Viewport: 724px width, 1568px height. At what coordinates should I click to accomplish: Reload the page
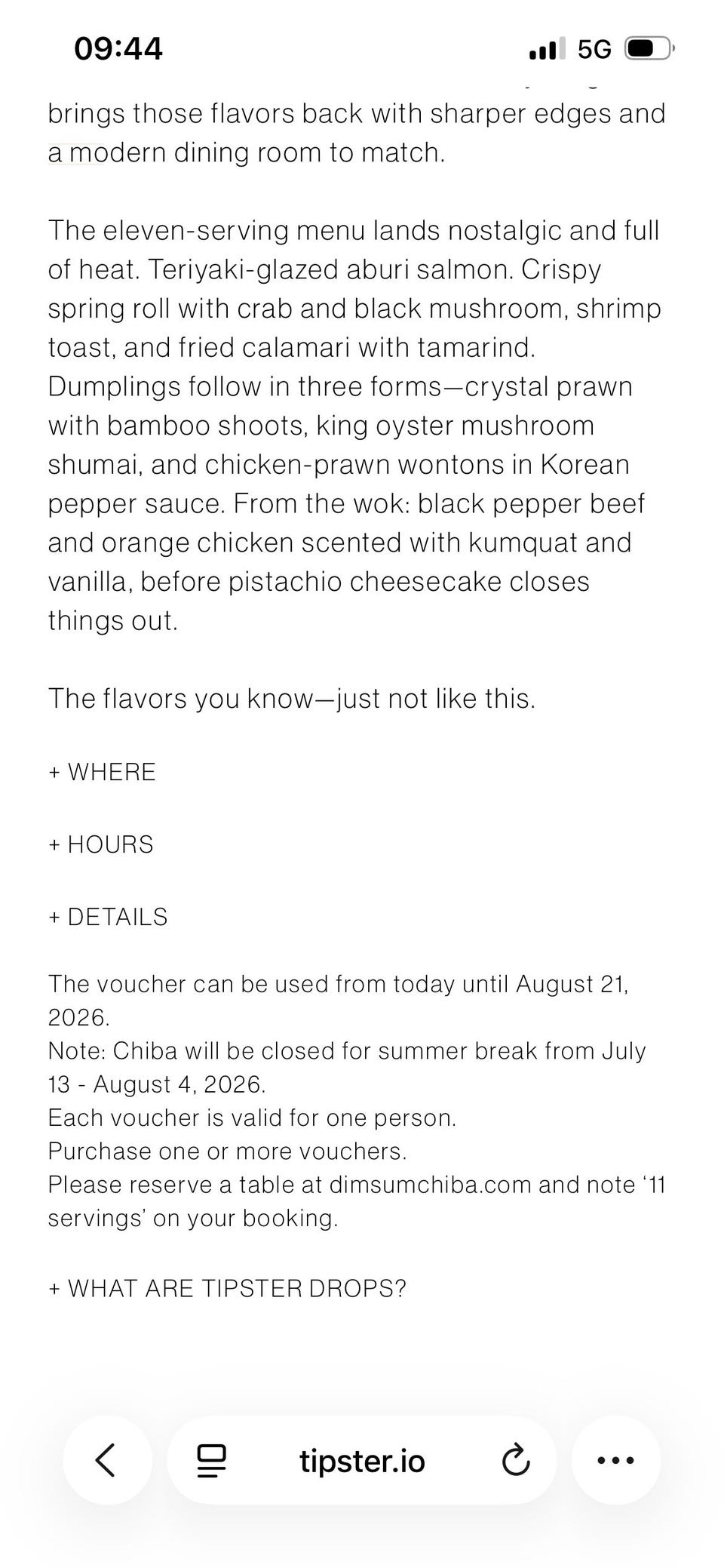click(x=516, y=1460)
